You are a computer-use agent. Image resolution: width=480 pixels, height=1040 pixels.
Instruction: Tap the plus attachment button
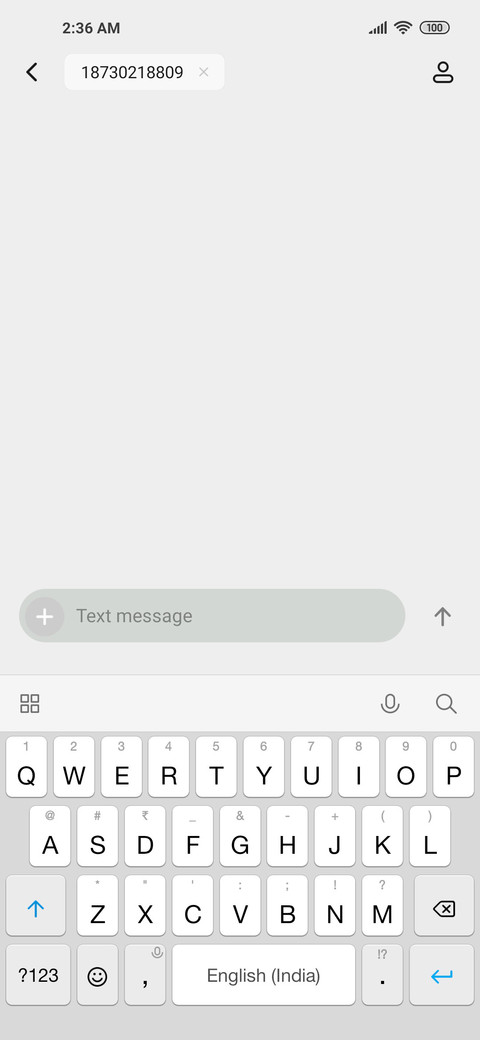[44, 617]
